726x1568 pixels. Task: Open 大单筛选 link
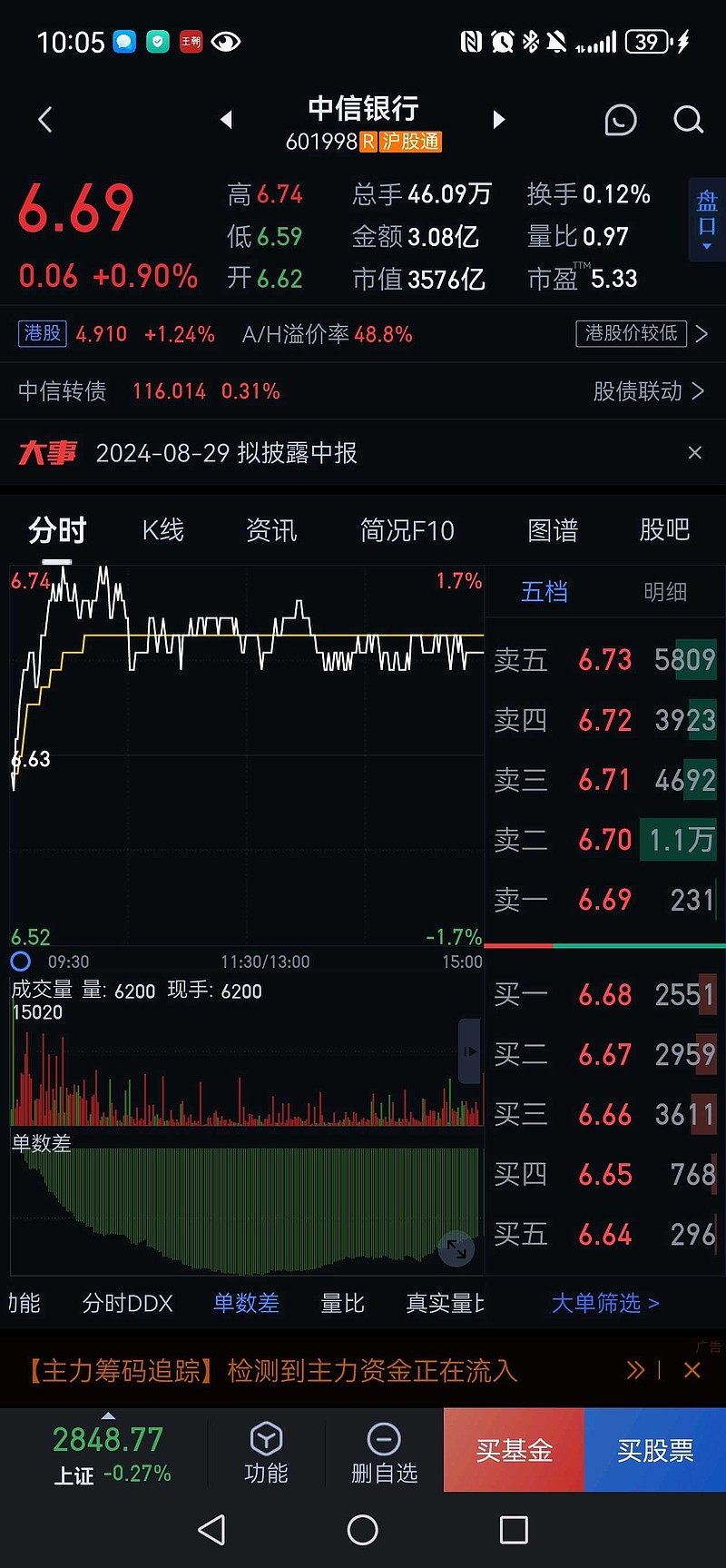[605, 1304]
